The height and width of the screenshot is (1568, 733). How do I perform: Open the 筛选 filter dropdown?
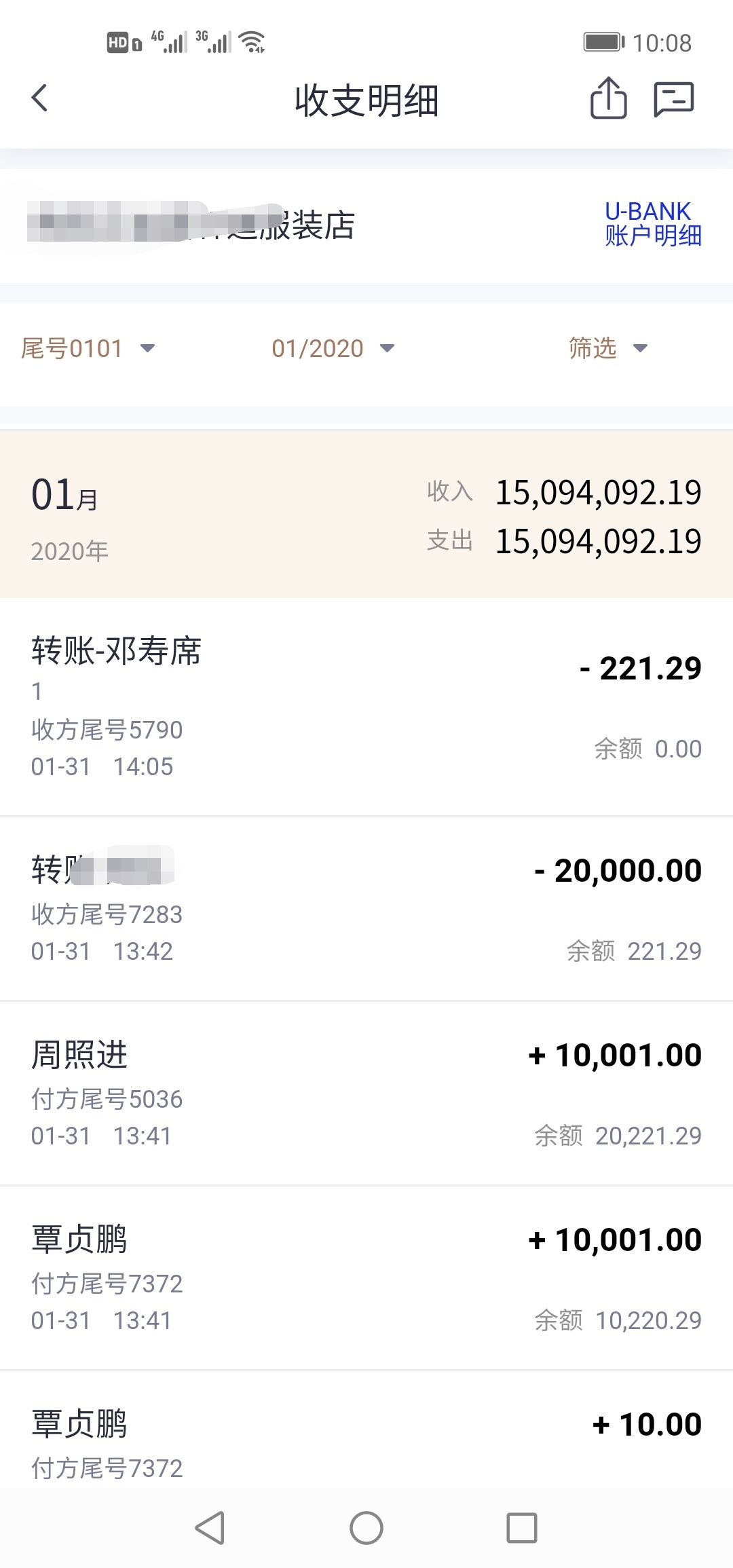tap(608, 348)
